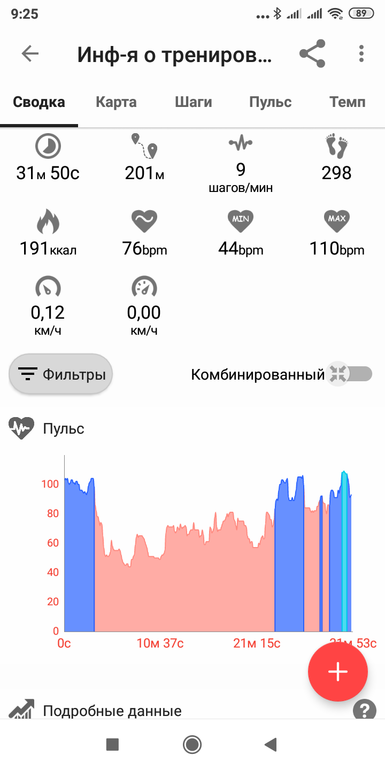Share this workout info
Viewport: 385px width, 770px height.
click(313, 54)
